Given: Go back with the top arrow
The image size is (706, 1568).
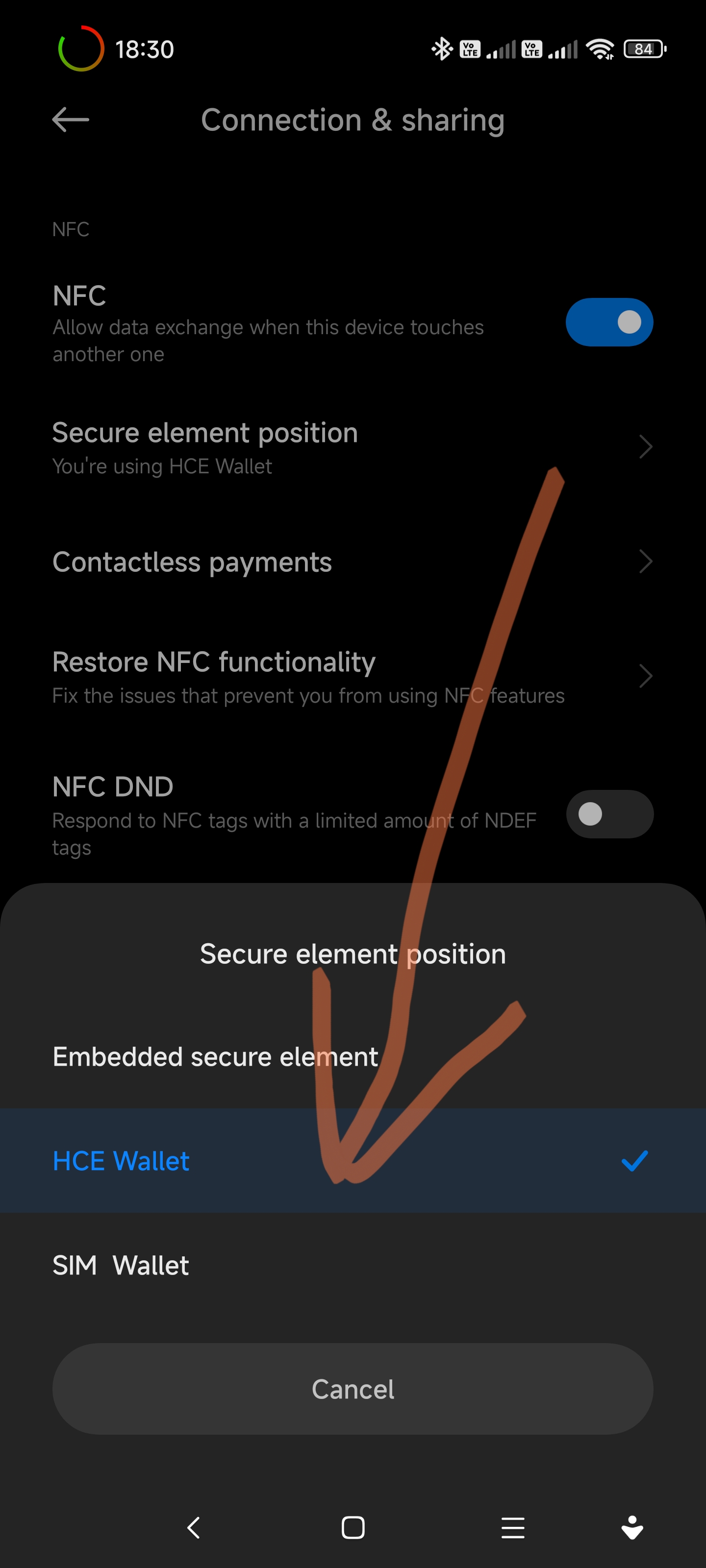Looking at the screenshot, I should [71, 119].
